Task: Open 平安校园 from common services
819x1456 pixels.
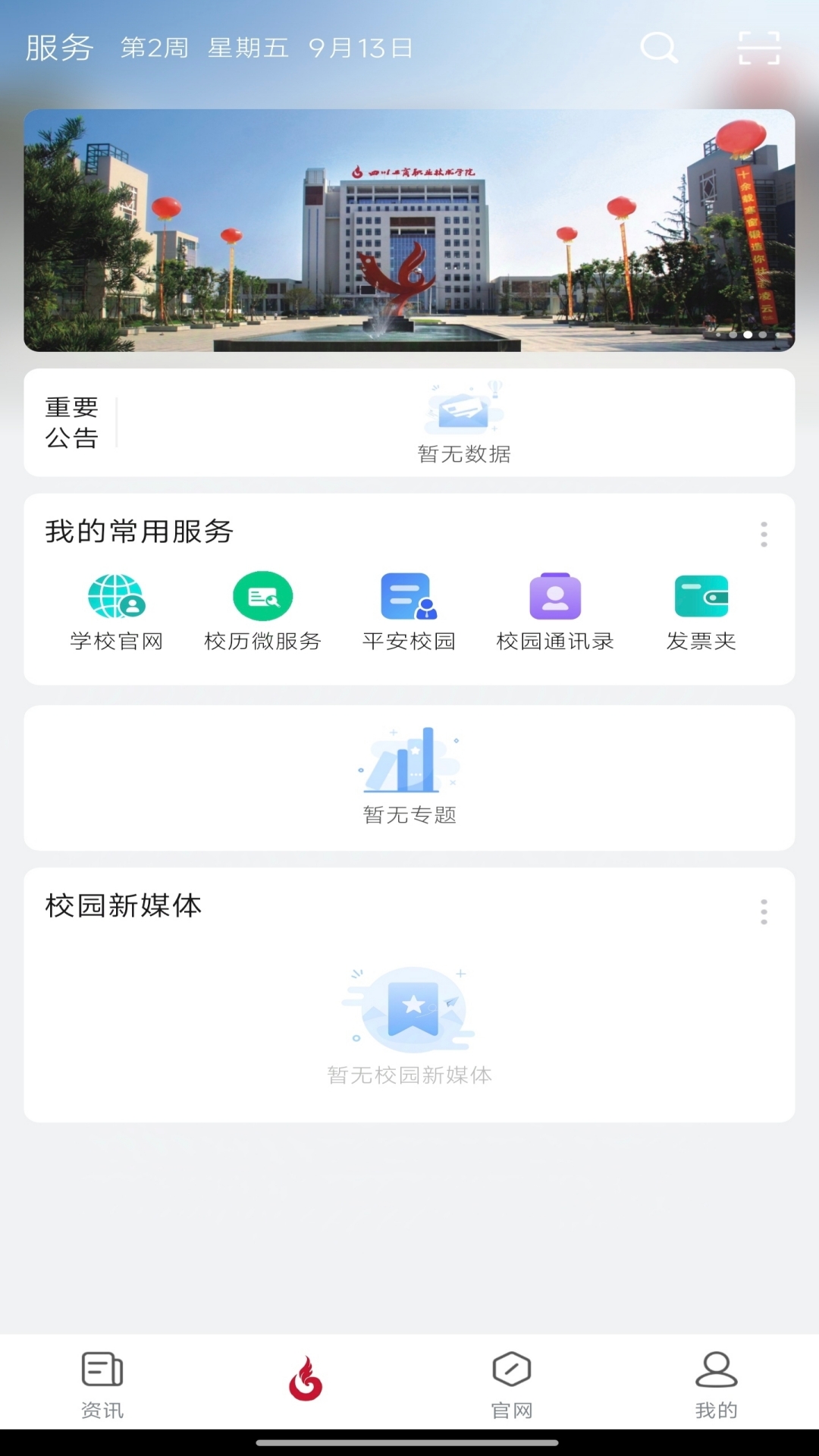Action: click(x=409, y=597)
